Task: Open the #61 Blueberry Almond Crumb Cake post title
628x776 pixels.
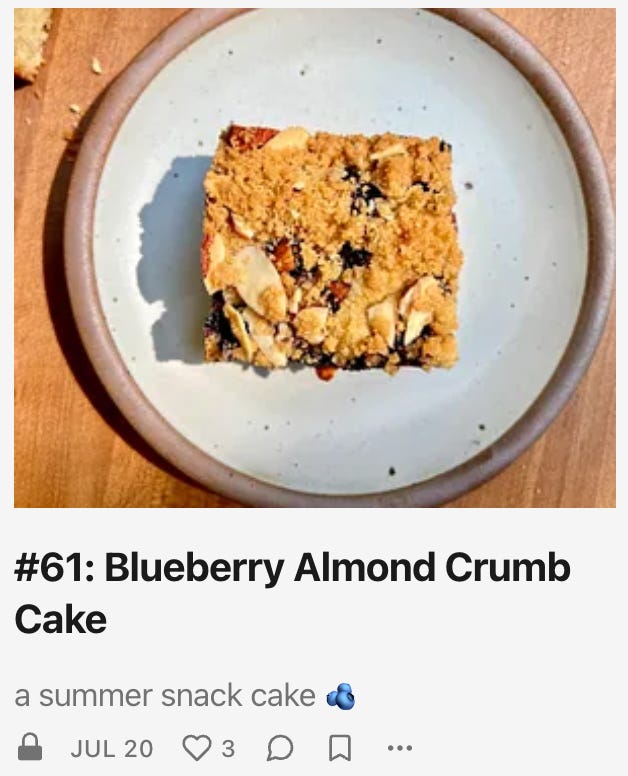Action: pos(292,593)
